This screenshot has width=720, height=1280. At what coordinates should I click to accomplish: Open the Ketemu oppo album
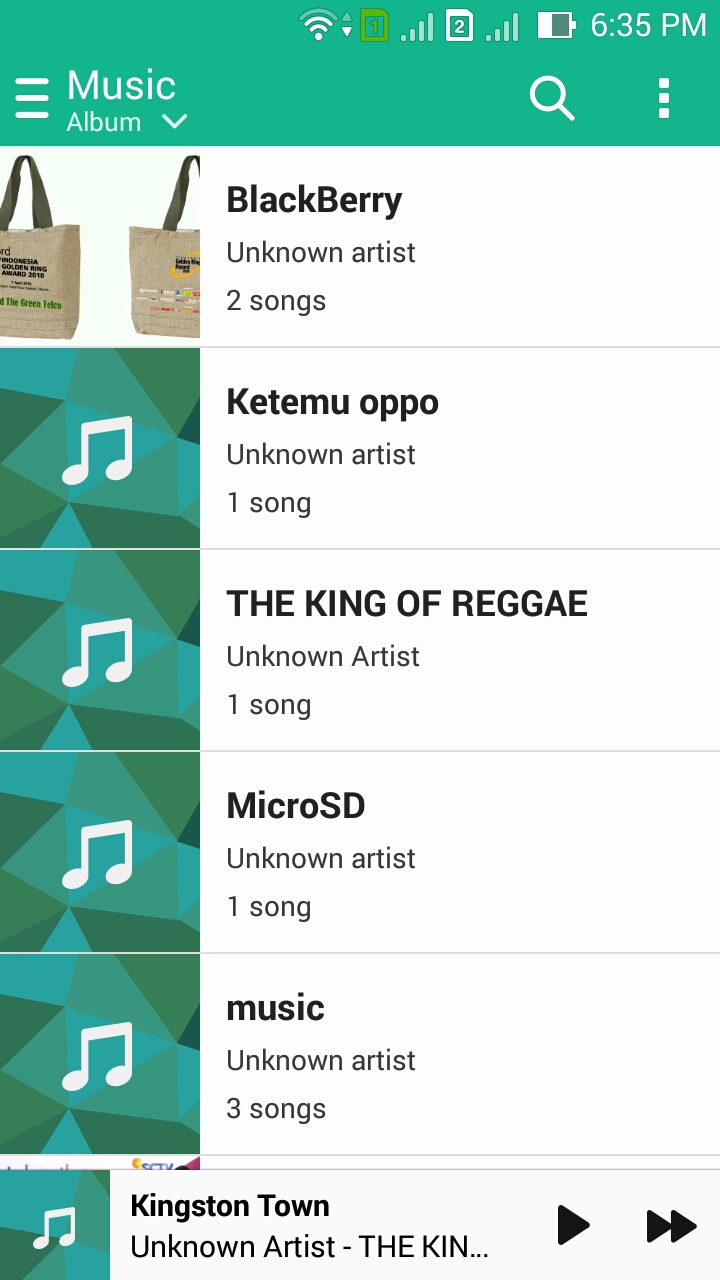click(360, 448)
